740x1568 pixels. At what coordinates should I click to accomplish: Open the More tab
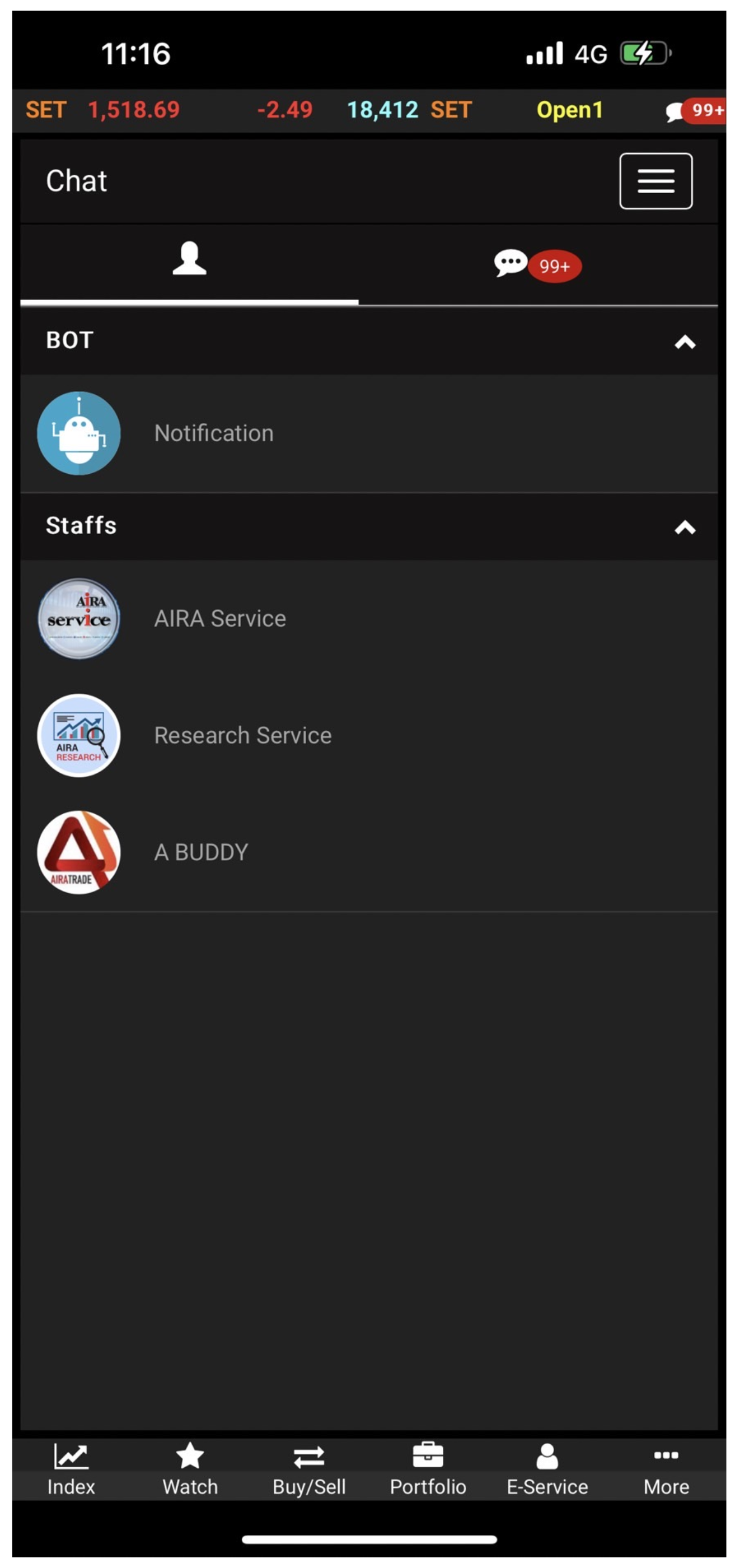tap(666, 1469)
